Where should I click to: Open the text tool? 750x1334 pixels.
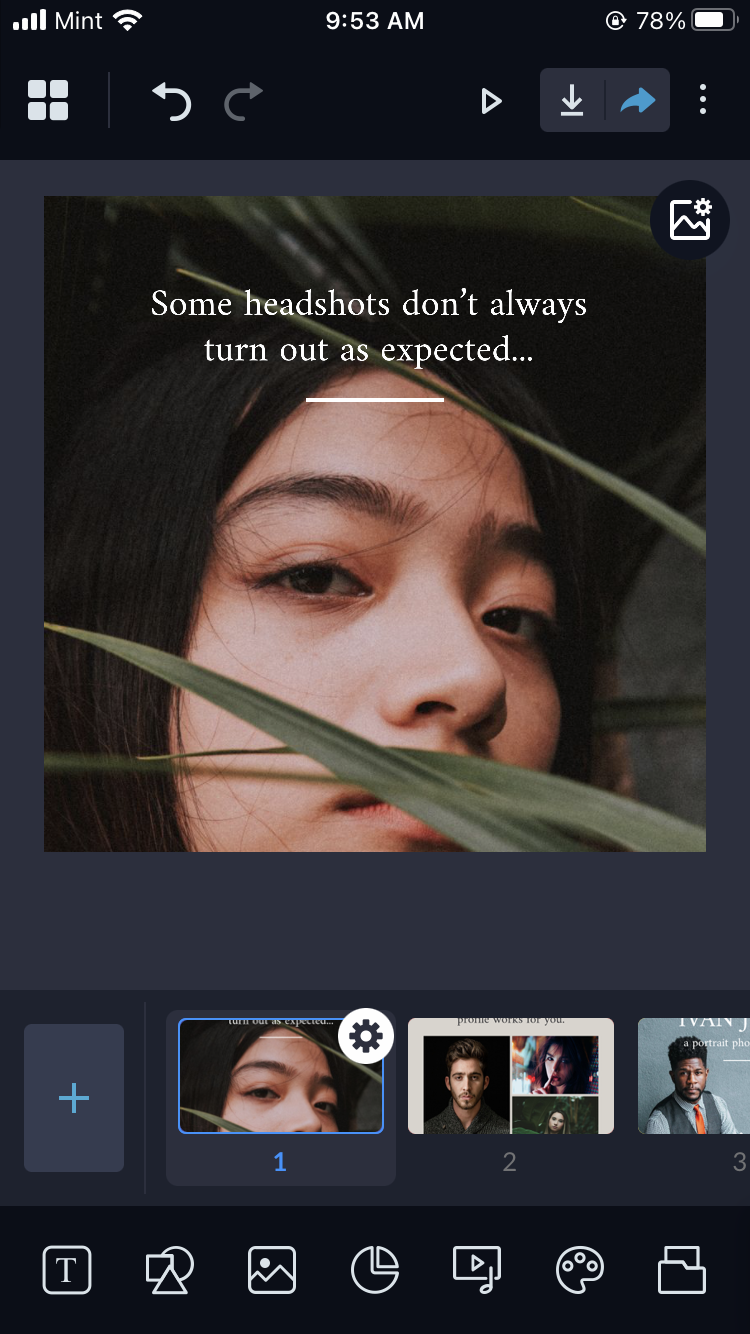click(67, 1270)
